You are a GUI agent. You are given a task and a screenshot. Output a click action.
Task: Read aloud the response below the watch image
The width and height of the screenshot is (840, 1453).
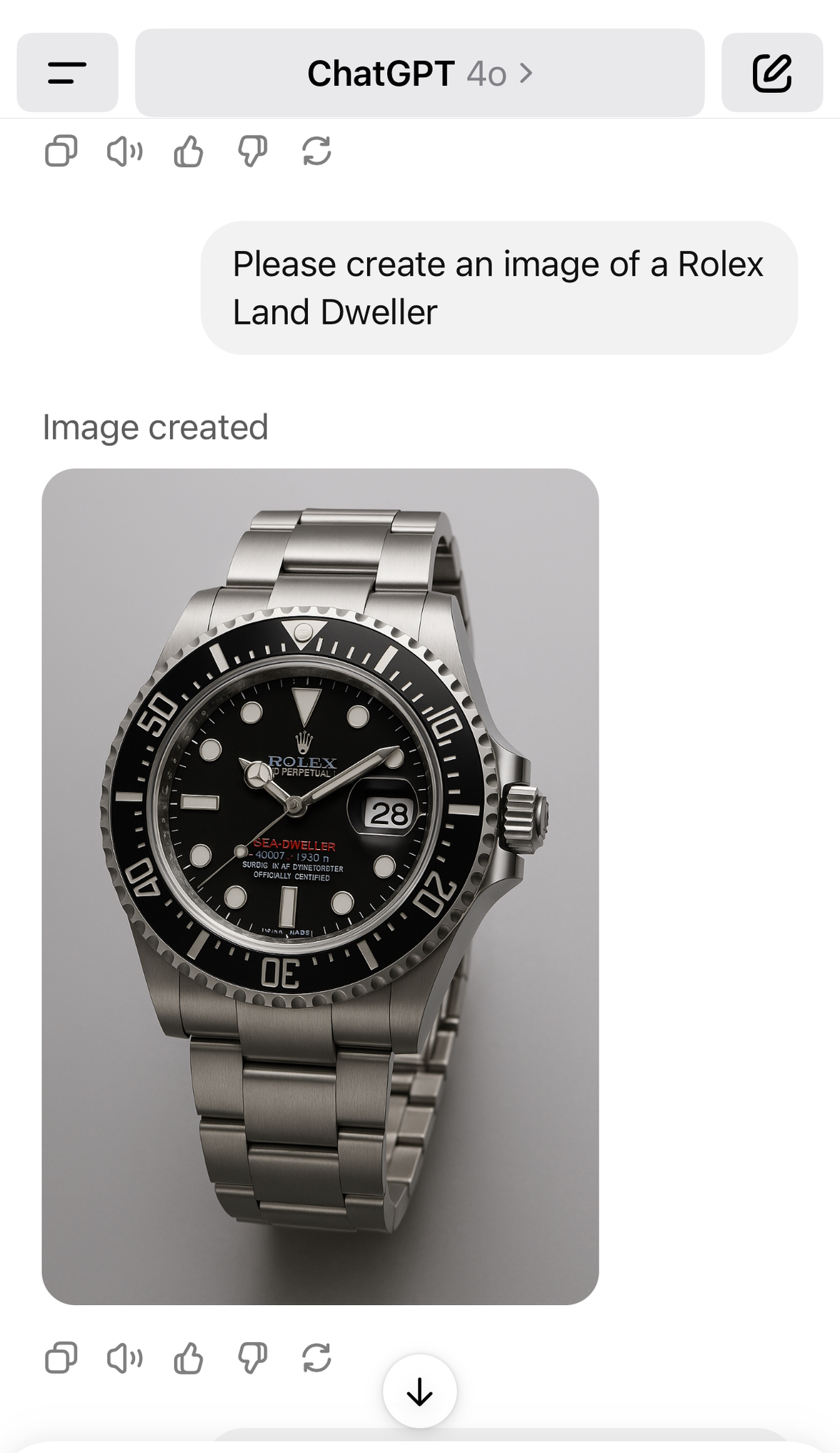click(x=124, y=1358)
